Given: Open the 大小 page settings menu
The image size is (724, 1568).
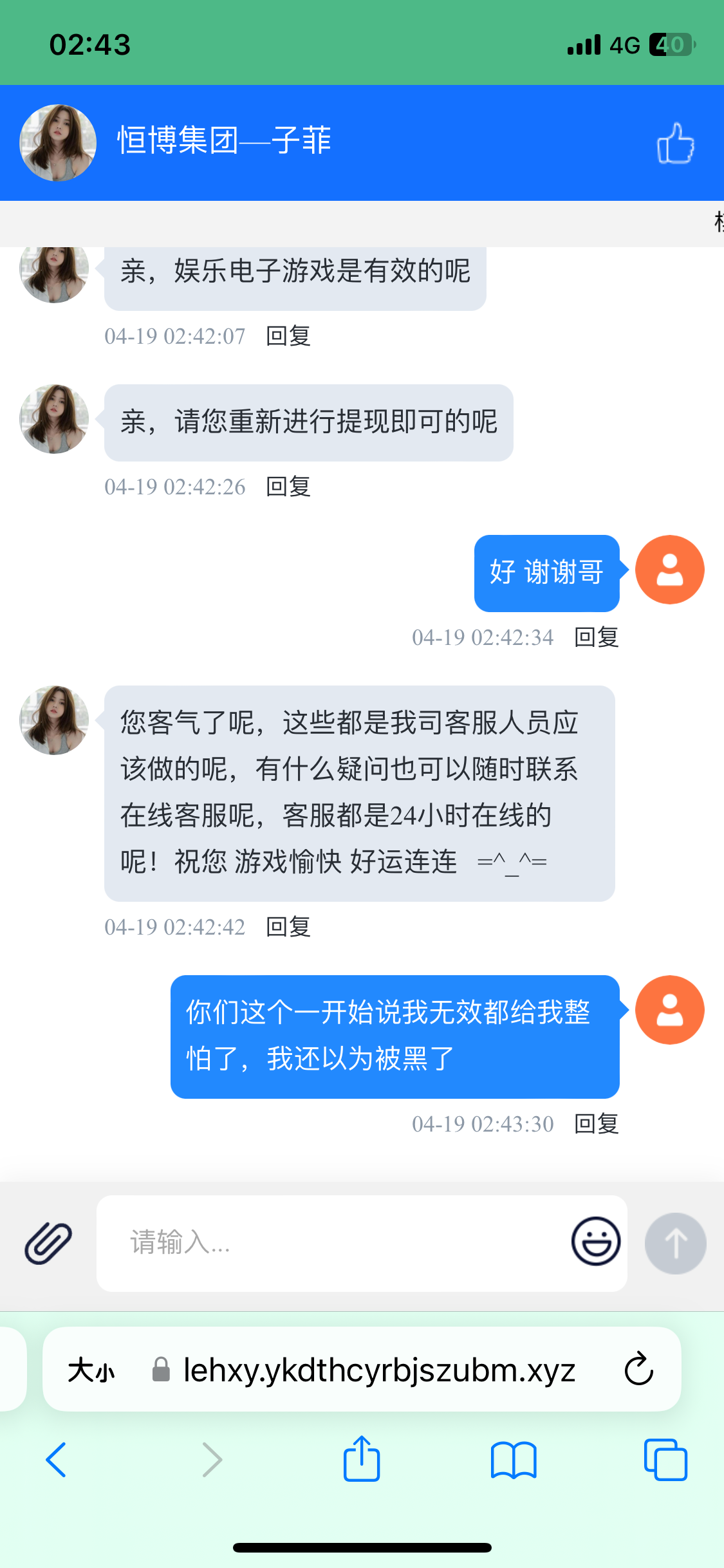Looking at the screenshot, I should tap(91, 1370).
